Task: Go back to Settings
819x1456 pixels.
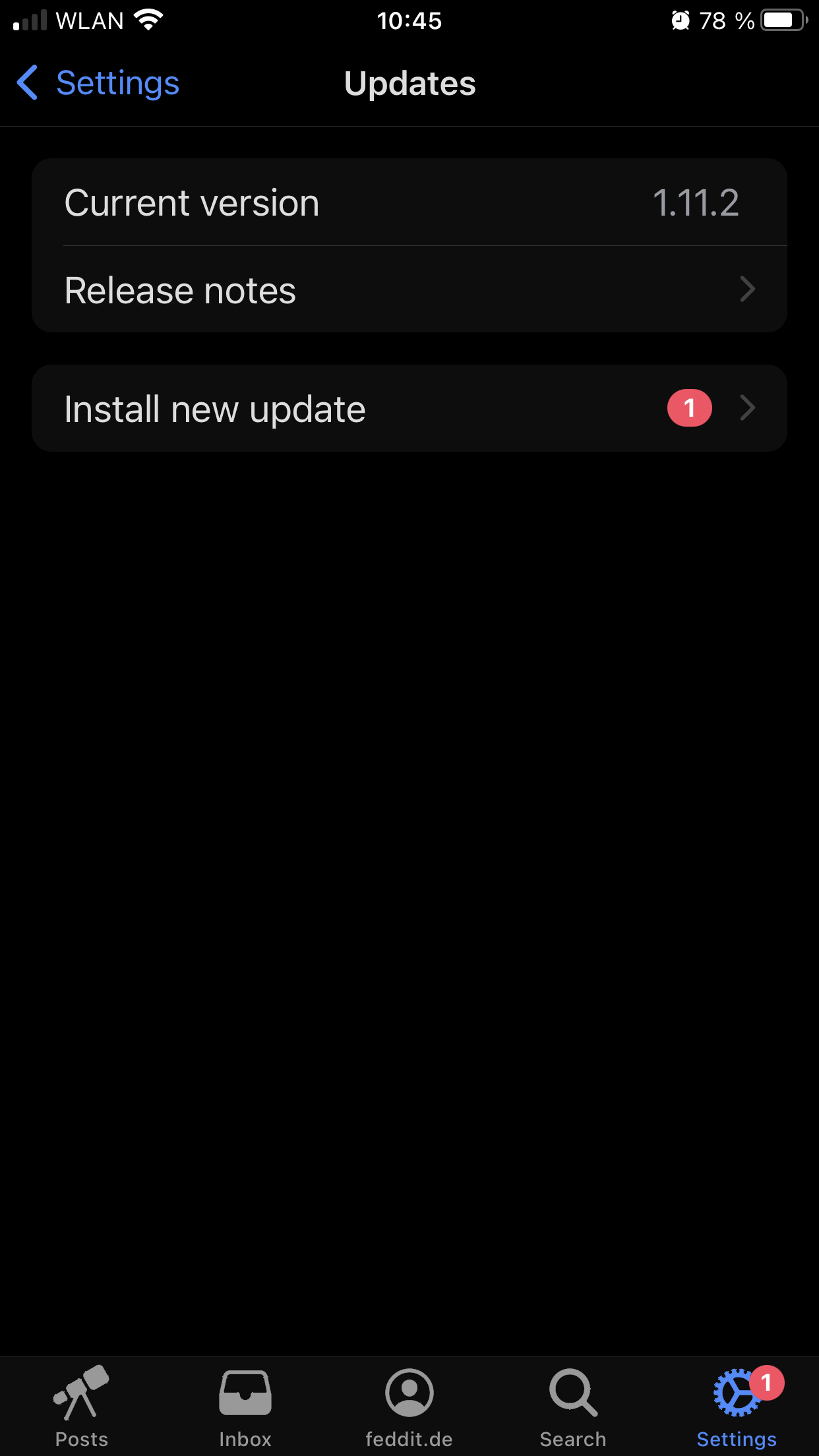Action: pyautogui.click(x=98, y=83)
